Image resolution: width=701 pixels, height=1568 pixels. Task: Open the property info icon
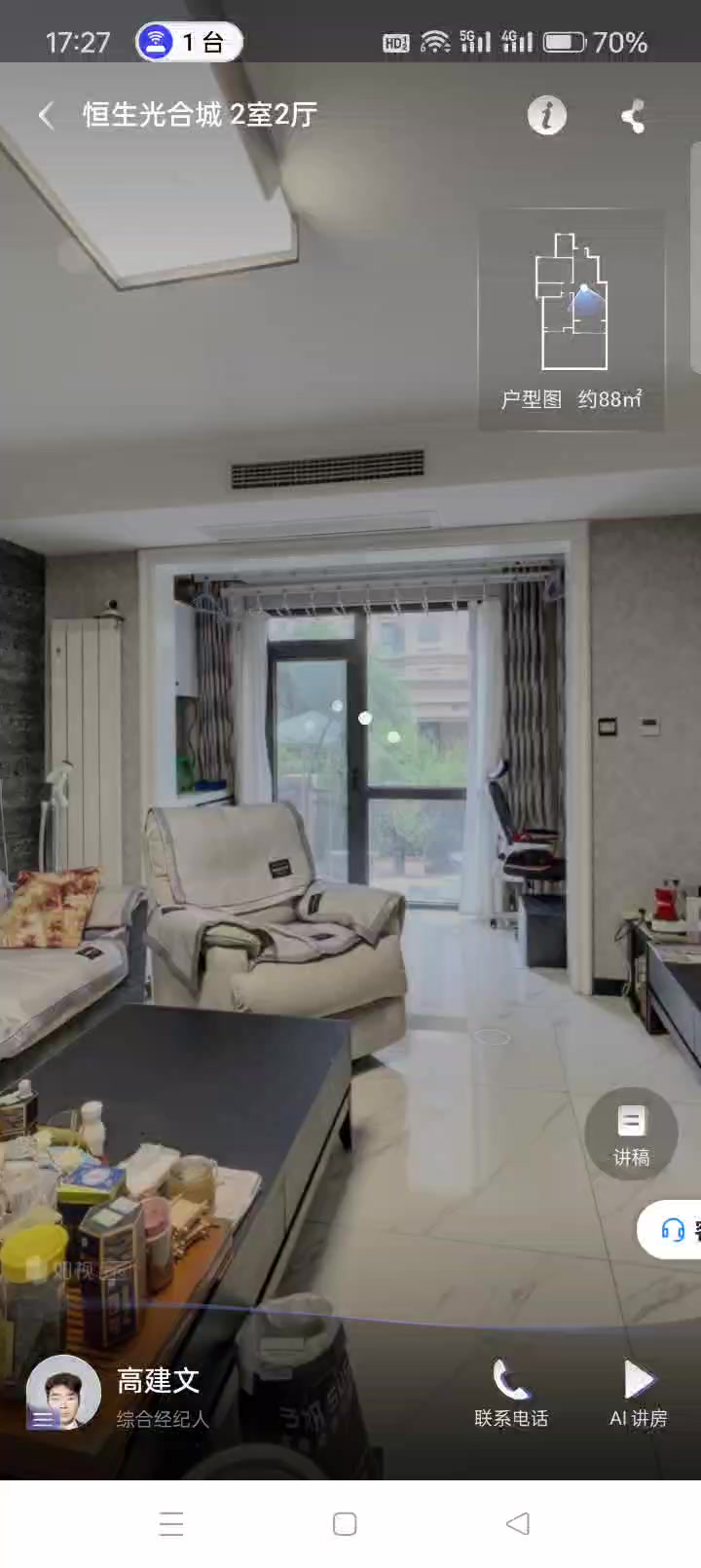[547, 116]
